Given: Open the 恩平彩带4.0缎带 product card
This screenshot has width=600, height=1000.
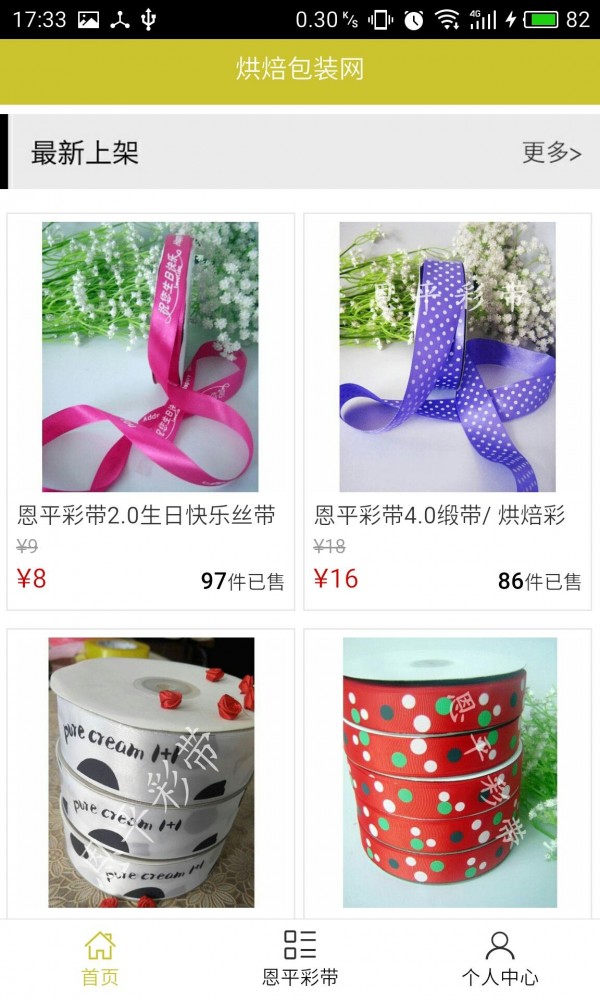Looking at the screenshot, I should pyautogui.click(x=448, y=411).
